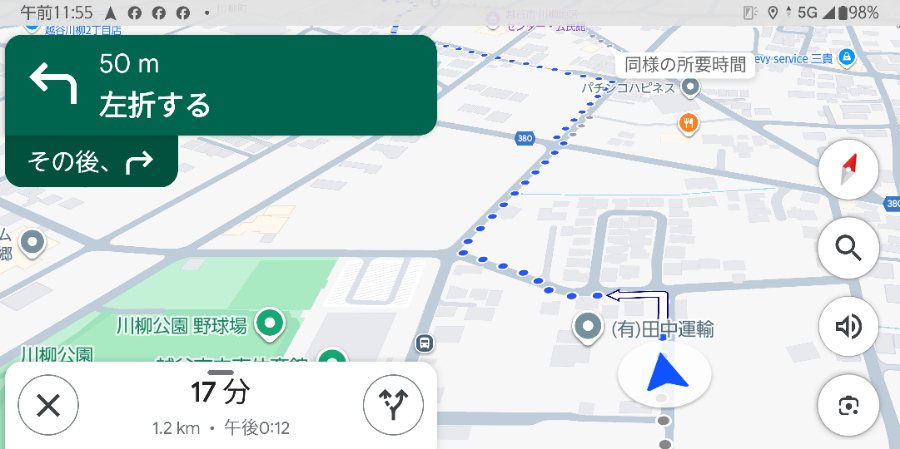This screenshot has height=449, width=900.
Task: Tap the compass to reorient map
Action: pyautogui.click(x=848, y=172)
